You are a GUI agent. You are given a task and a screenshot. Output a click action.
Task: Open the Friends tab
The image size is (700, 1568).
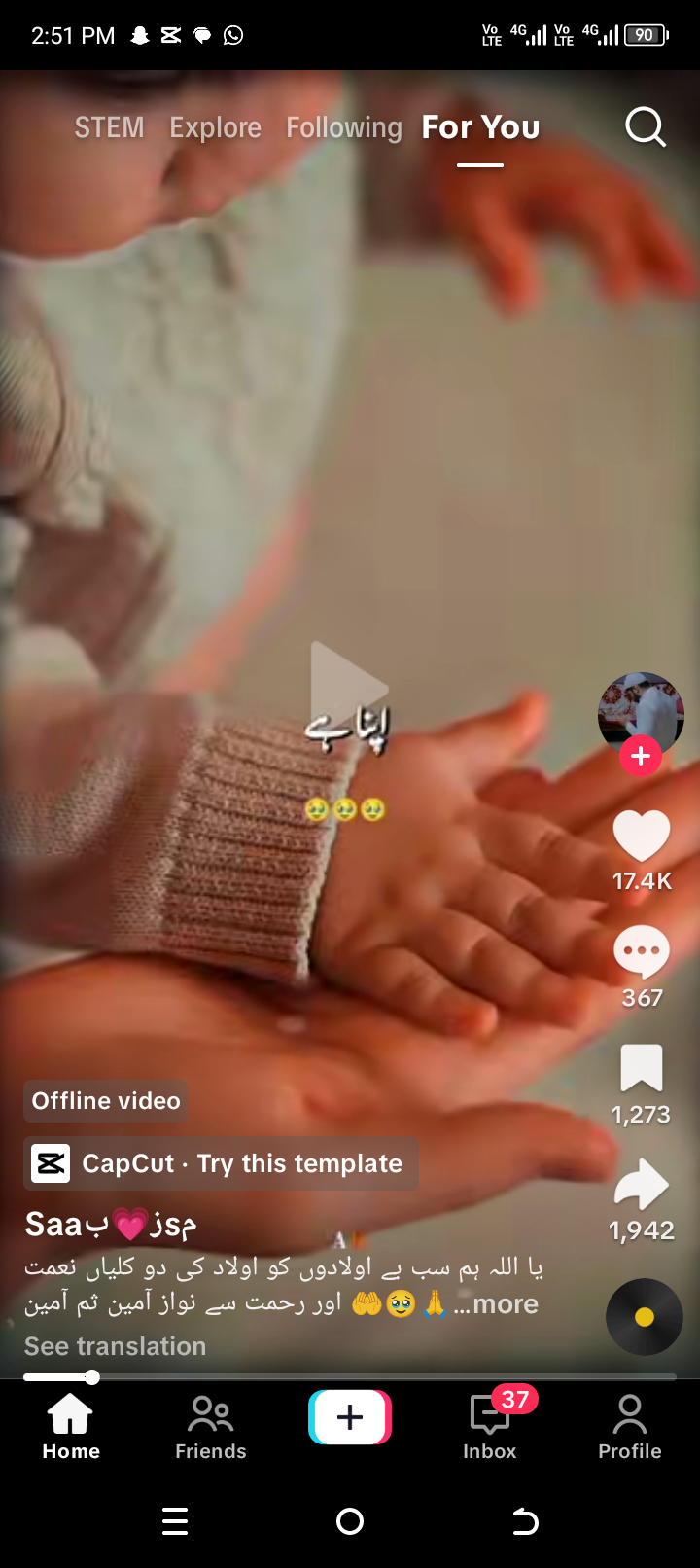[211, 1427]
